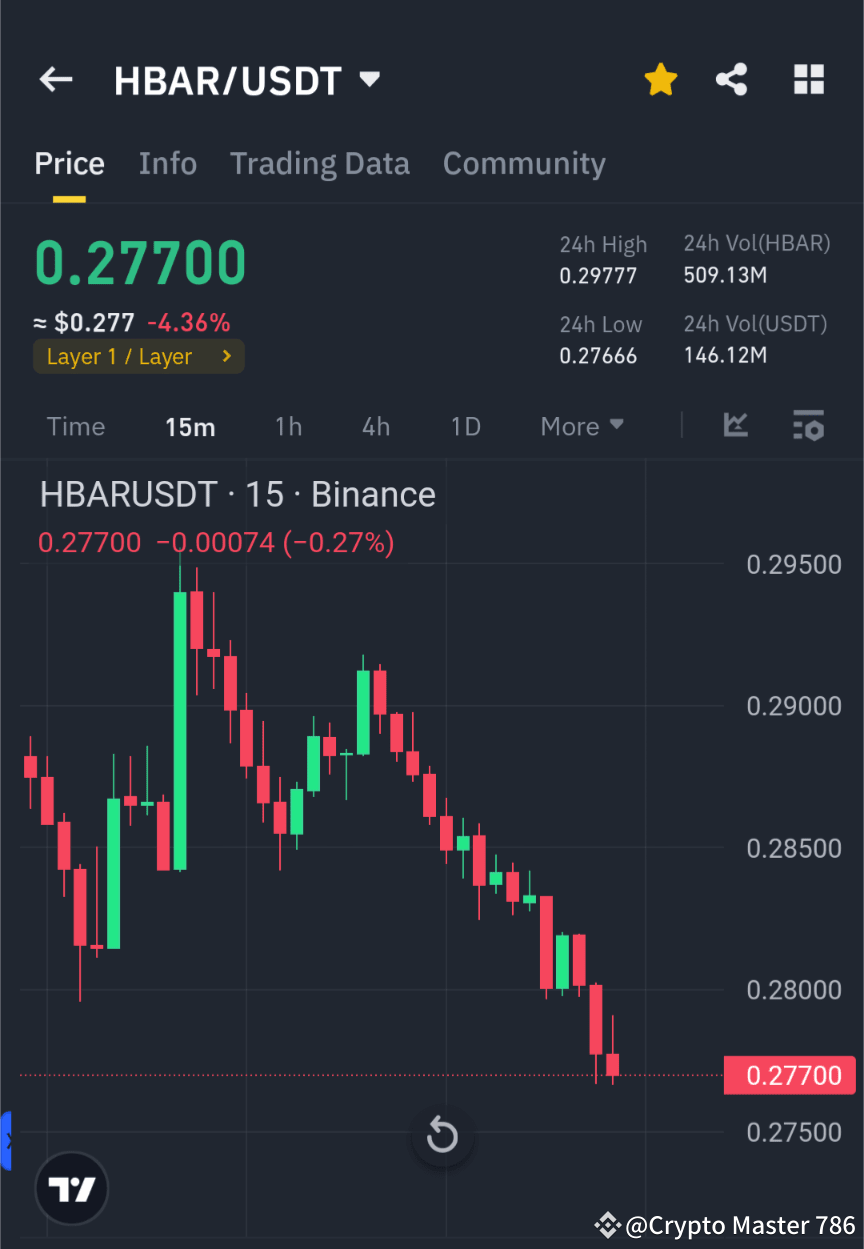Open the chart settings icon beside the chart toggle
This screenshot has width=864, height=1249.
click(808, 426)
